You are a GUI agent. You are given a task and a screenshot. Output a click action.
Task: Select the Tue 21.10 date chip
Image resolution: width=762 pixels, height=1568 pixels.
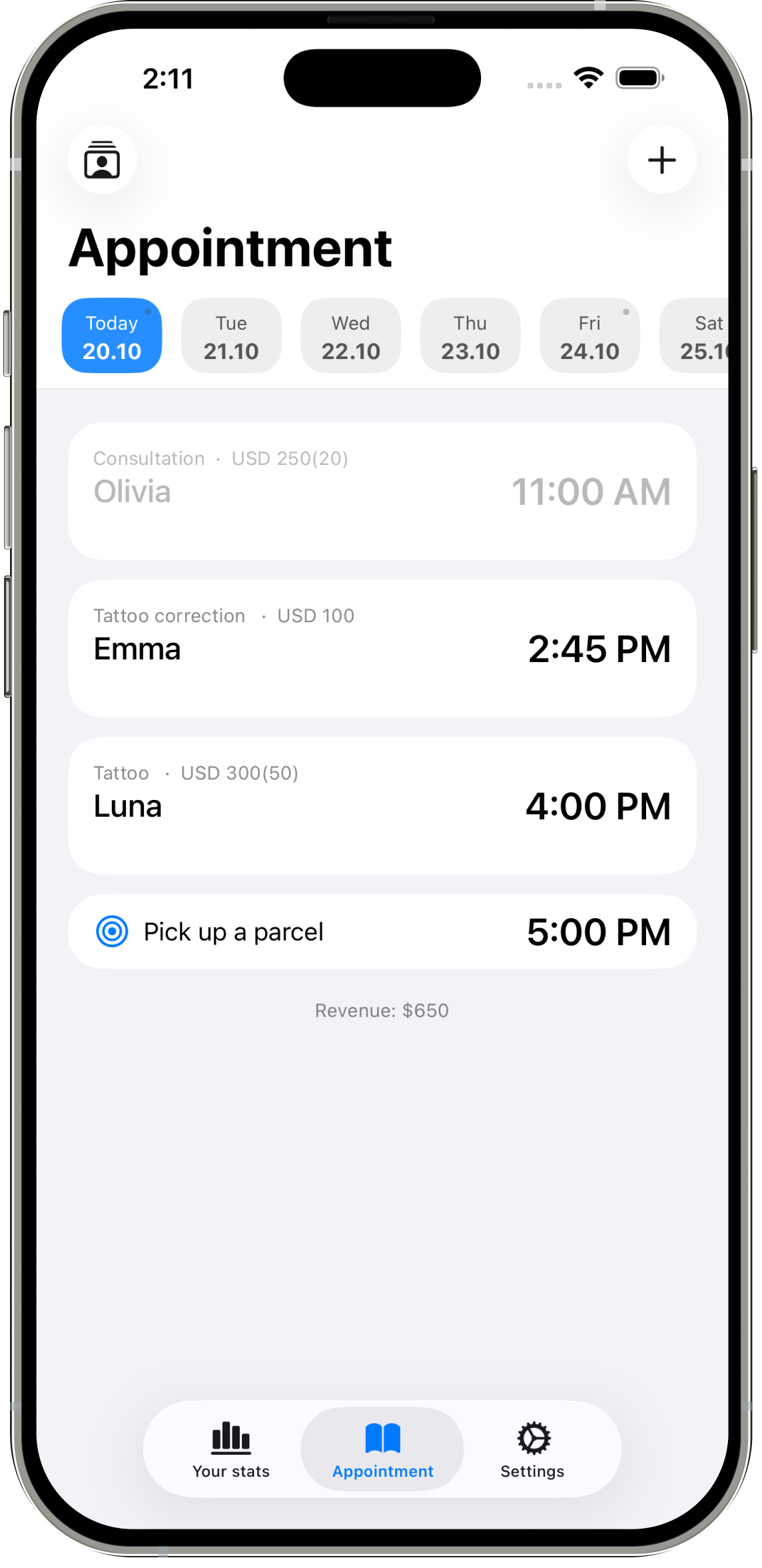[230, 335]
